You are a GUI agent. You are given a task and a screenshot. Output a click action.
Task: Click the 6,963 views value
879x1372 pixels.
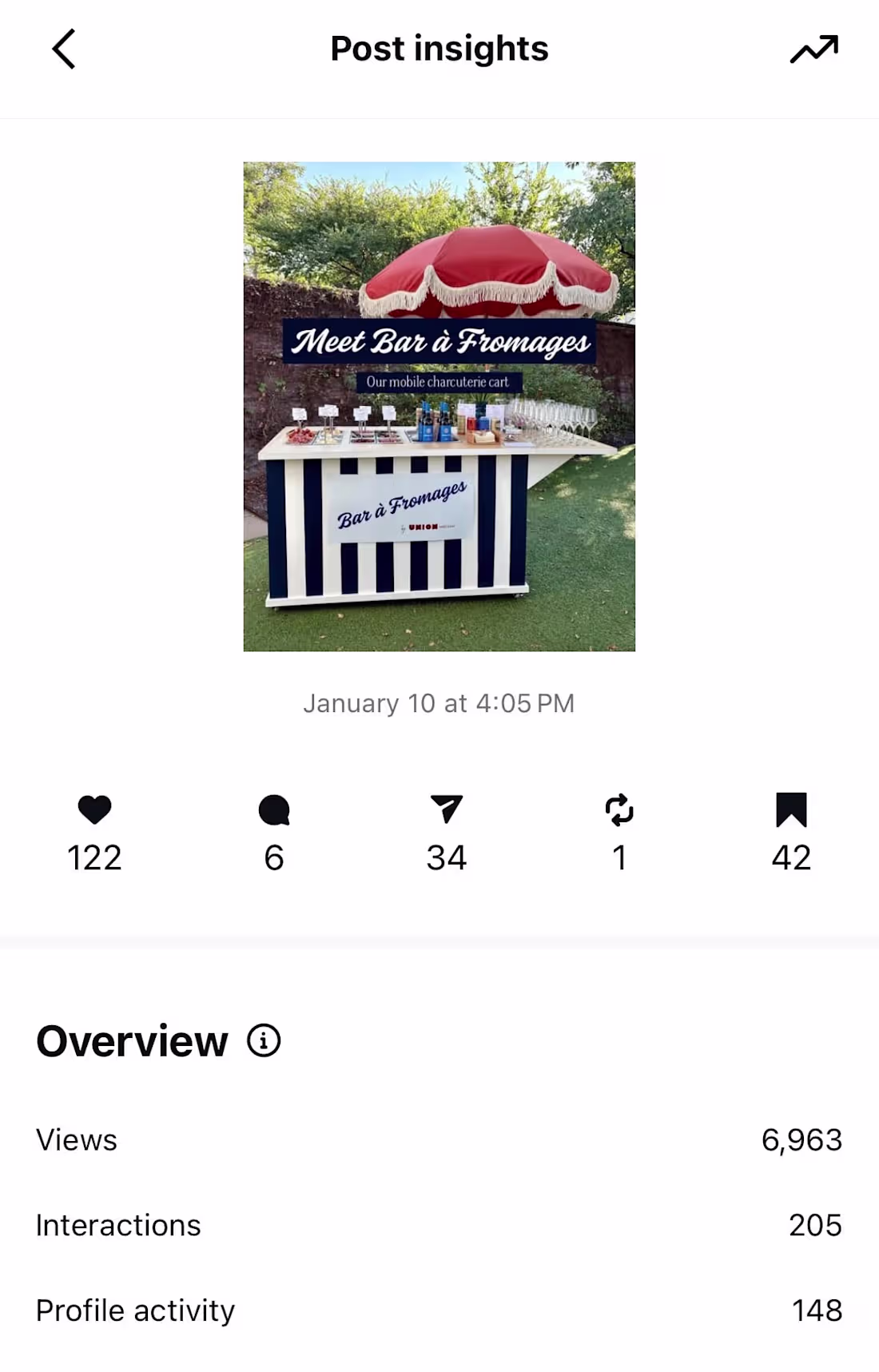click(x=802, y=1140)
